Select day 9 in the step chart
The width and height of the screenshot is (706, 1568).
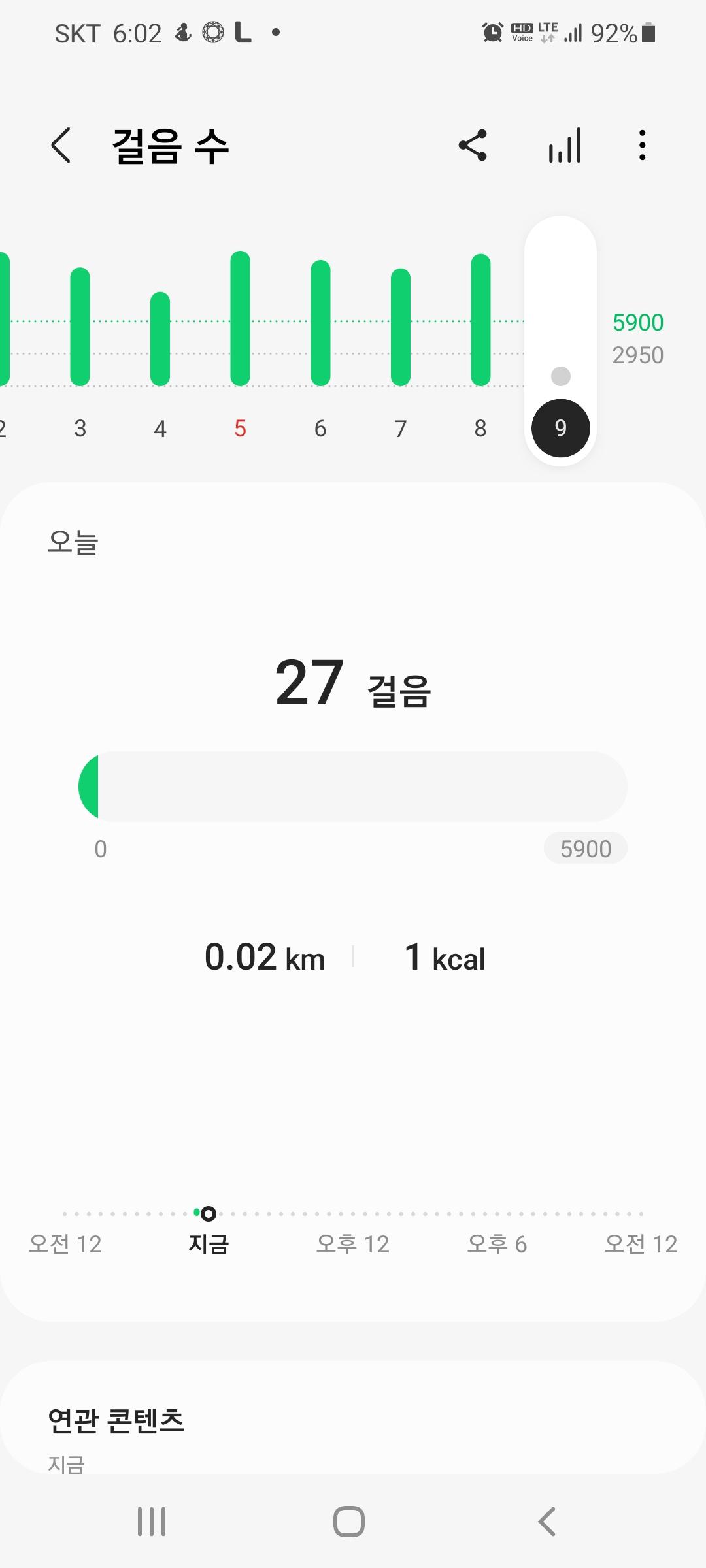pos(560,428)
